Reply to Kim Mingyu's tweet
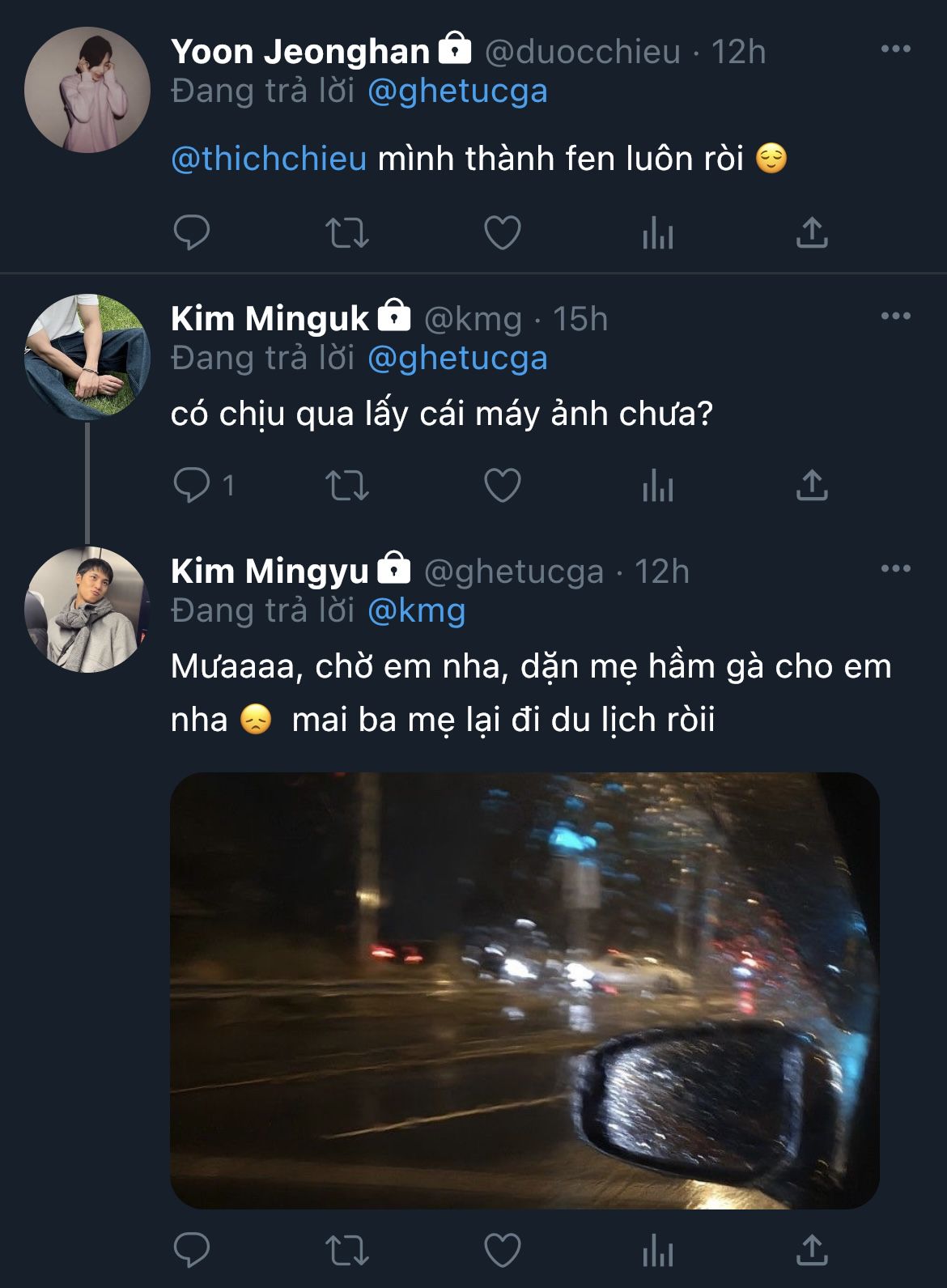The image size is (947, 1288). pos(192,1249)
